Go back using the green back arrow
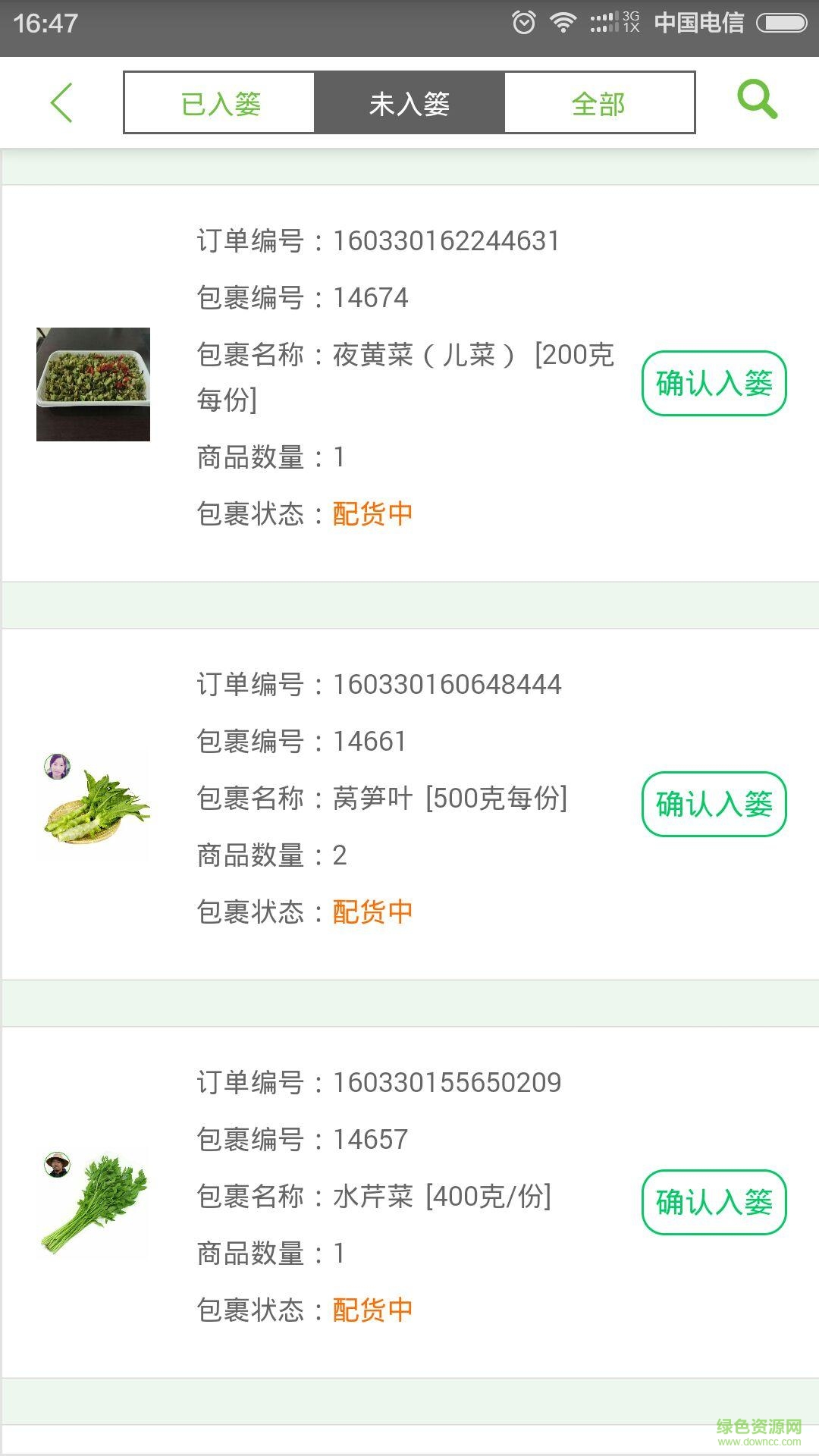Image resolution: width=819 pixels, height=1456 pixels. (x=62, y=101)
